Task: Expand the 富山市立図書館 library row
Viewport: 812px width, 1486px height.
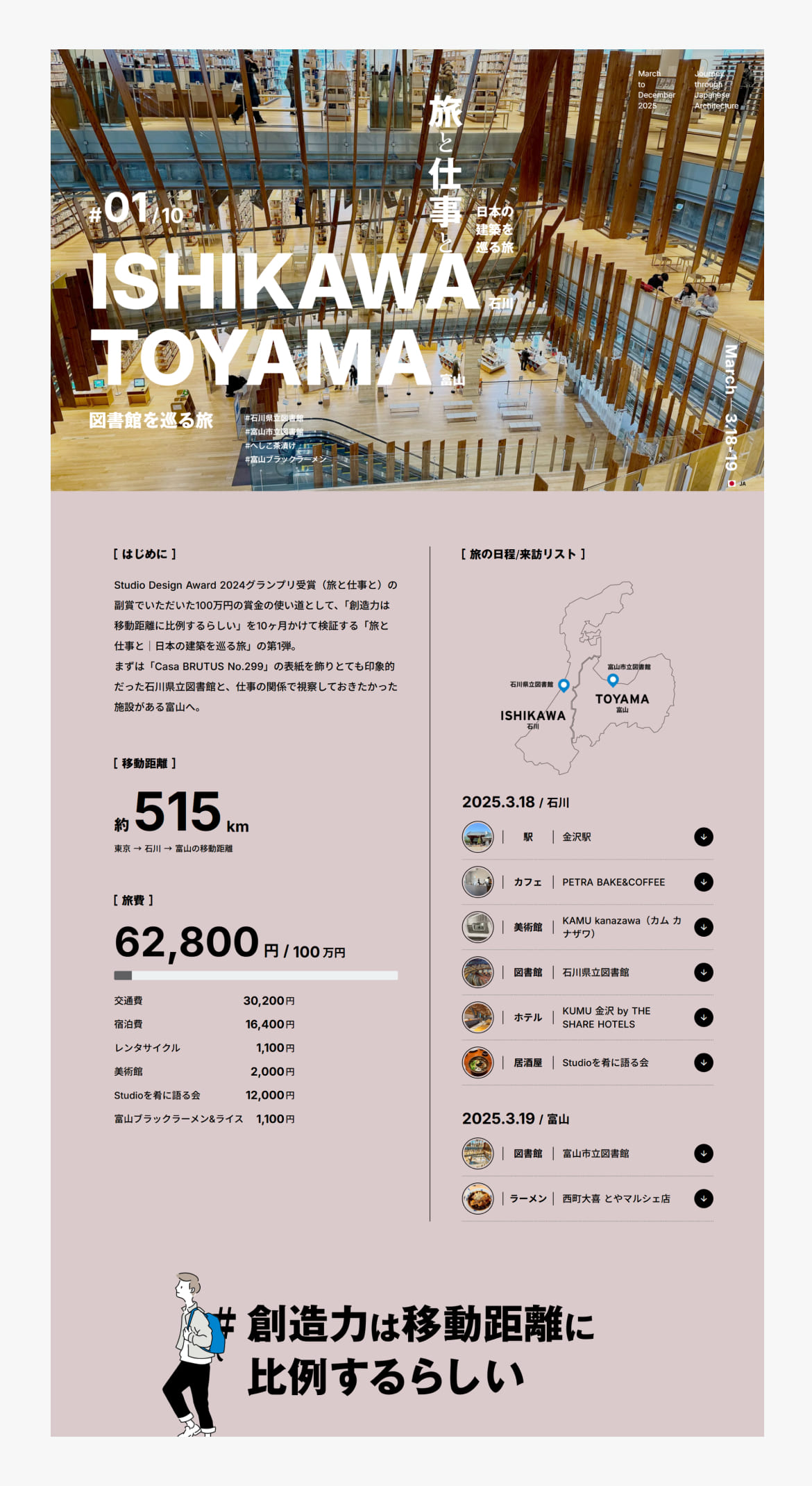Action: tap(703, 1153)
